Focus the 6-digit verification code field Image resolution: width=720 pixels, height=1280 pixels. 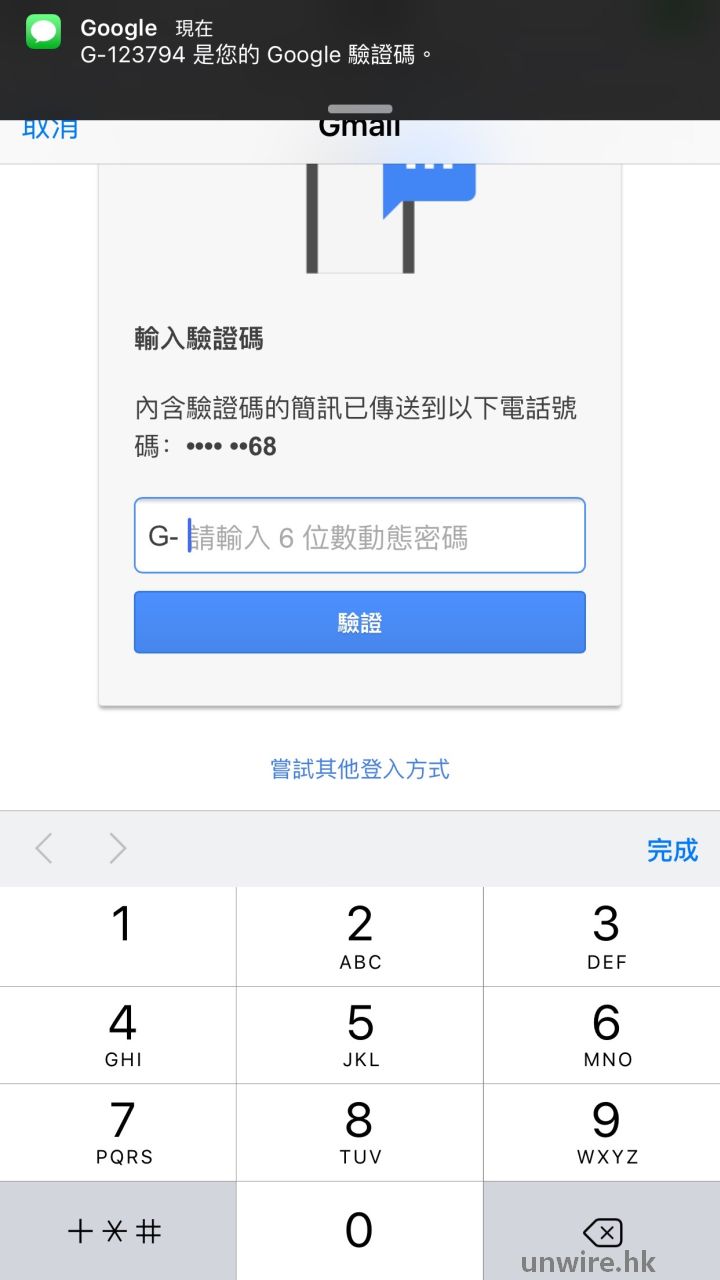coord(380,537)
